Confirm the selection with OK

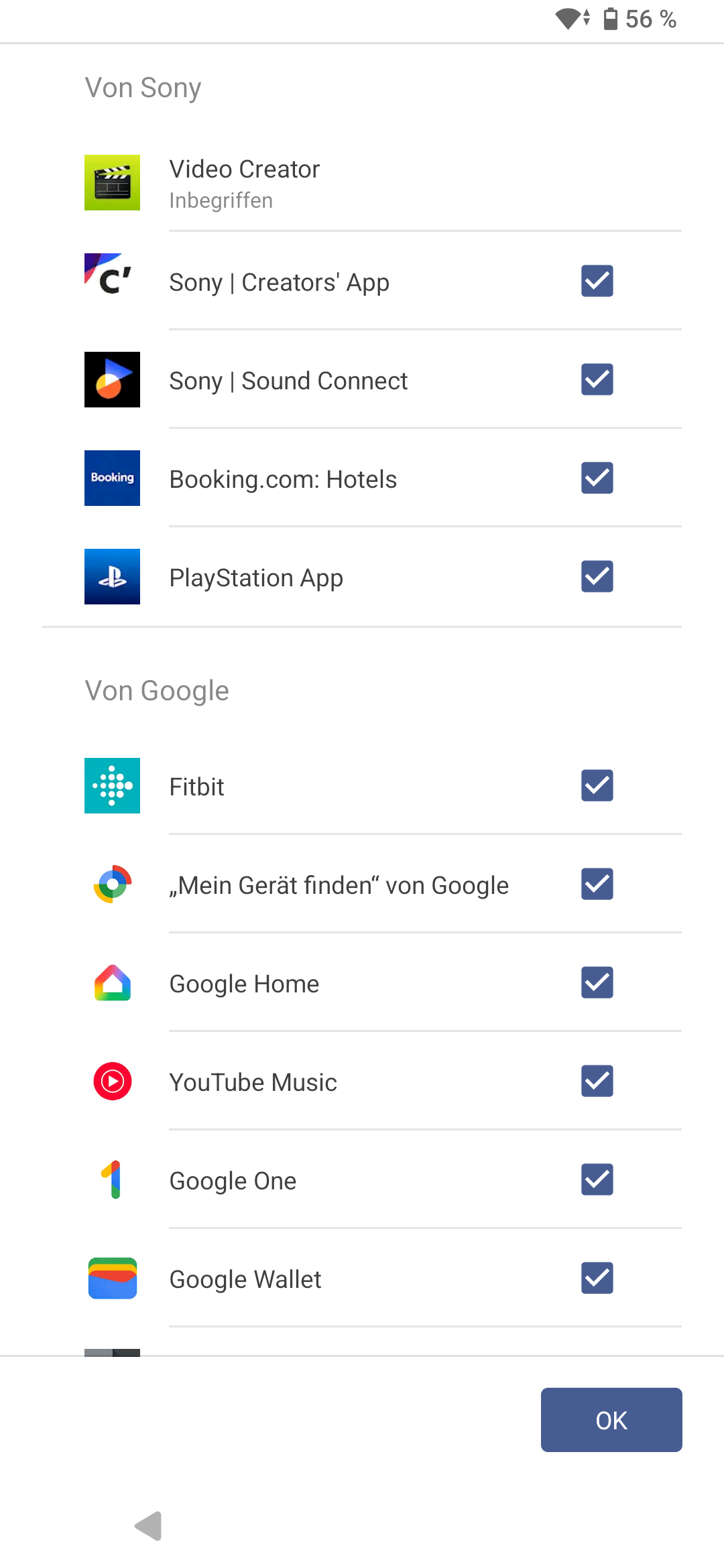(611, 1420)
